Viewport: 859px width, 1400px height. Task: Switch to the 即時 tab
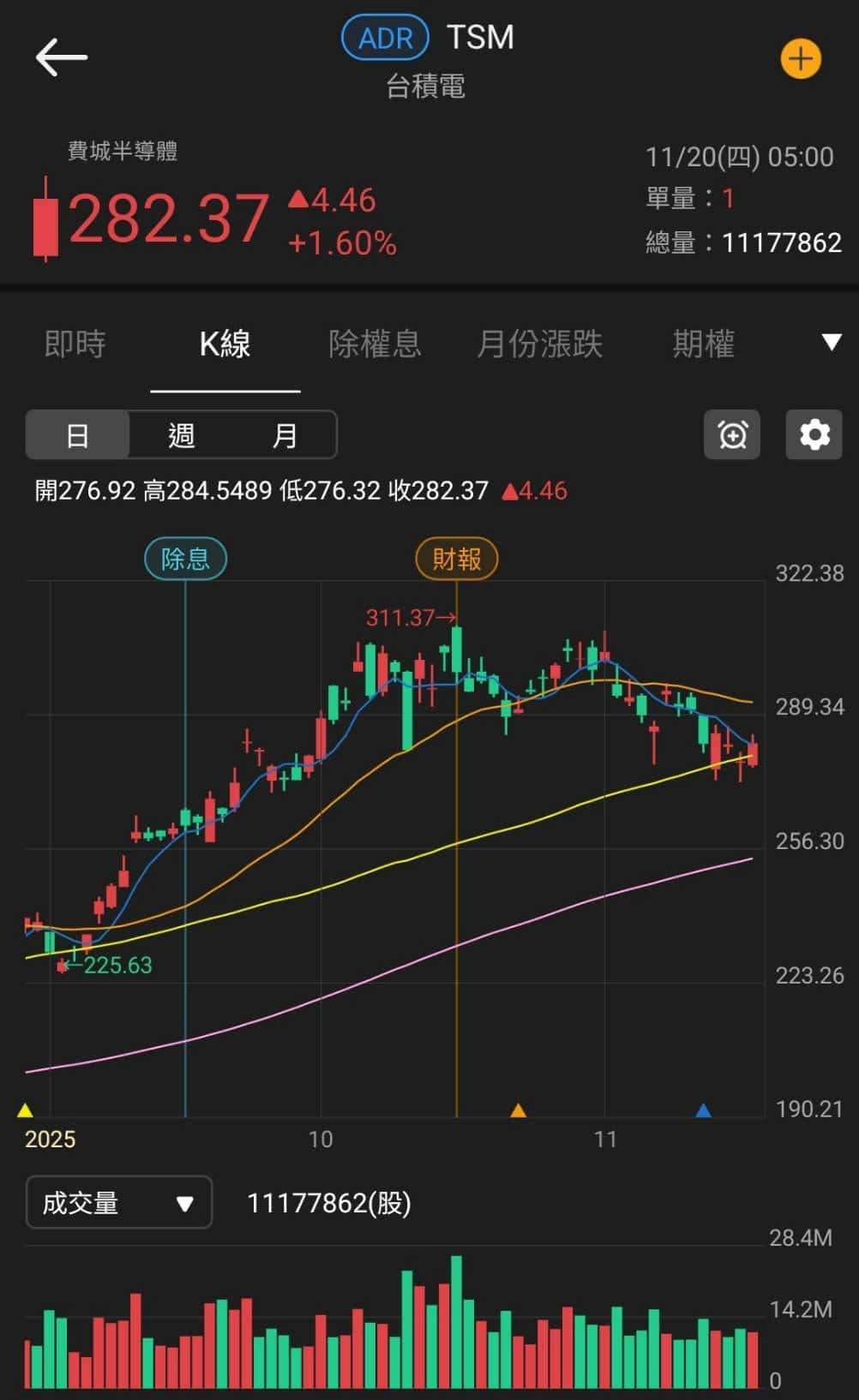pyautogui.click(x=75, y=344)
